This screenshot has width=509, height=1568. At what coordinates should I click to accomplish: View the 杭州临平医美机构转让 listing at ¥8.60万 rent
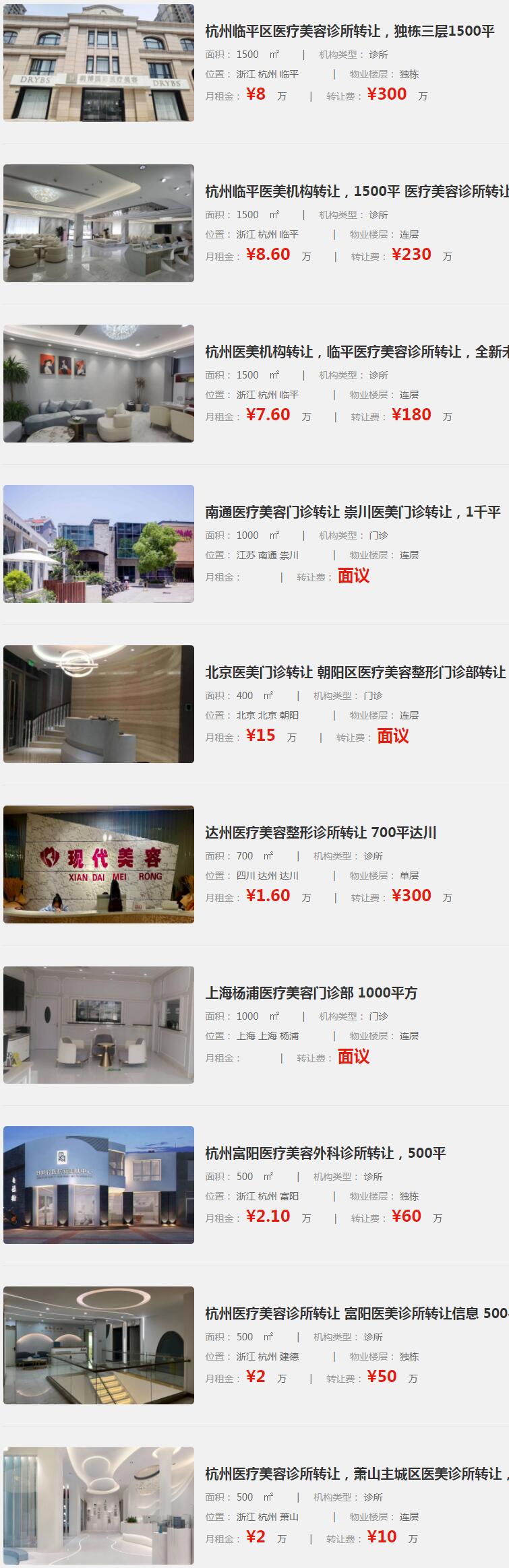coord(356,192)
